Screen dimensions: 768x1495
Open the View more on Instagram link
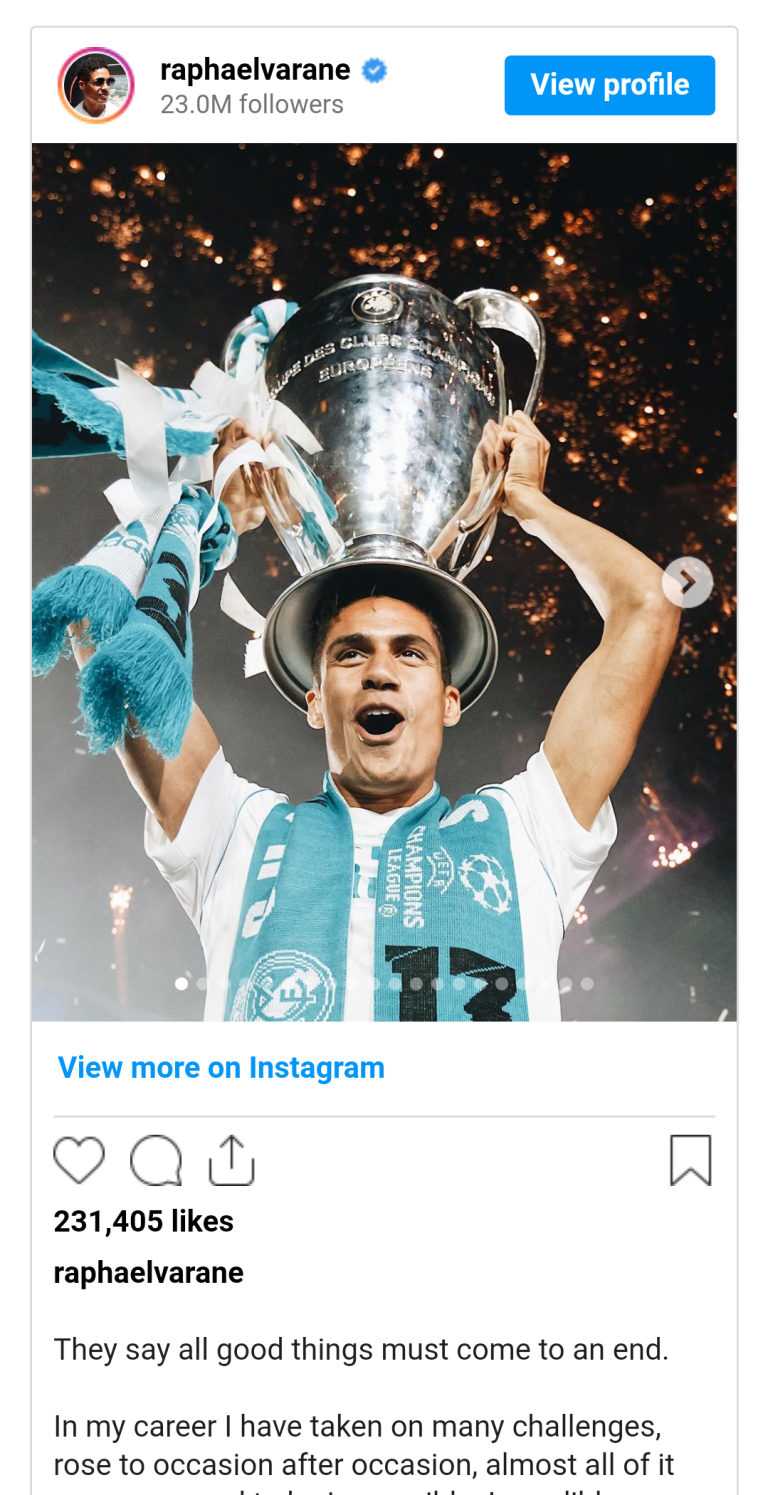[221, 1067]
